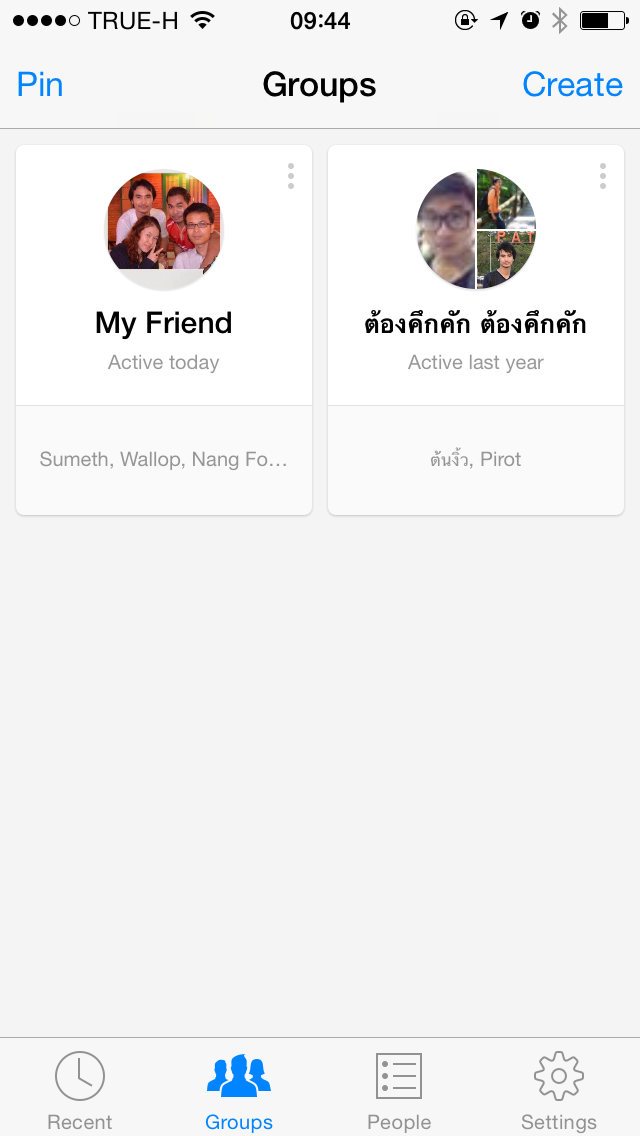
Task: Open options for the ต้องคึกคัก group
Action: click(602, 176)
